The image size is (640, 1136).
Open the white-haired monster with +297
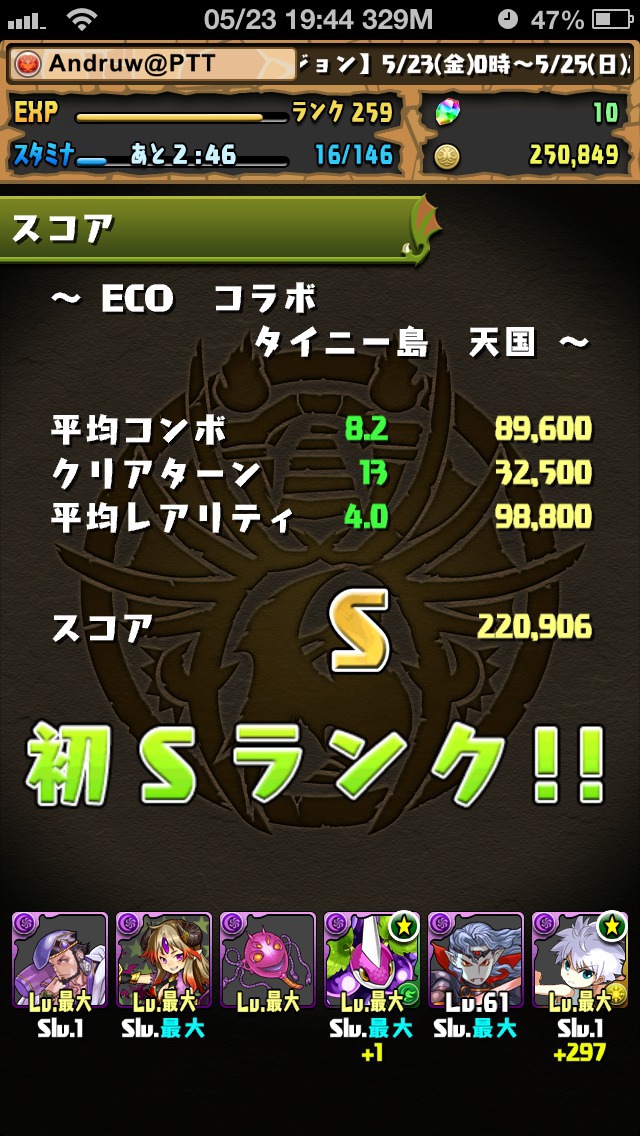(x=580, y=959)
